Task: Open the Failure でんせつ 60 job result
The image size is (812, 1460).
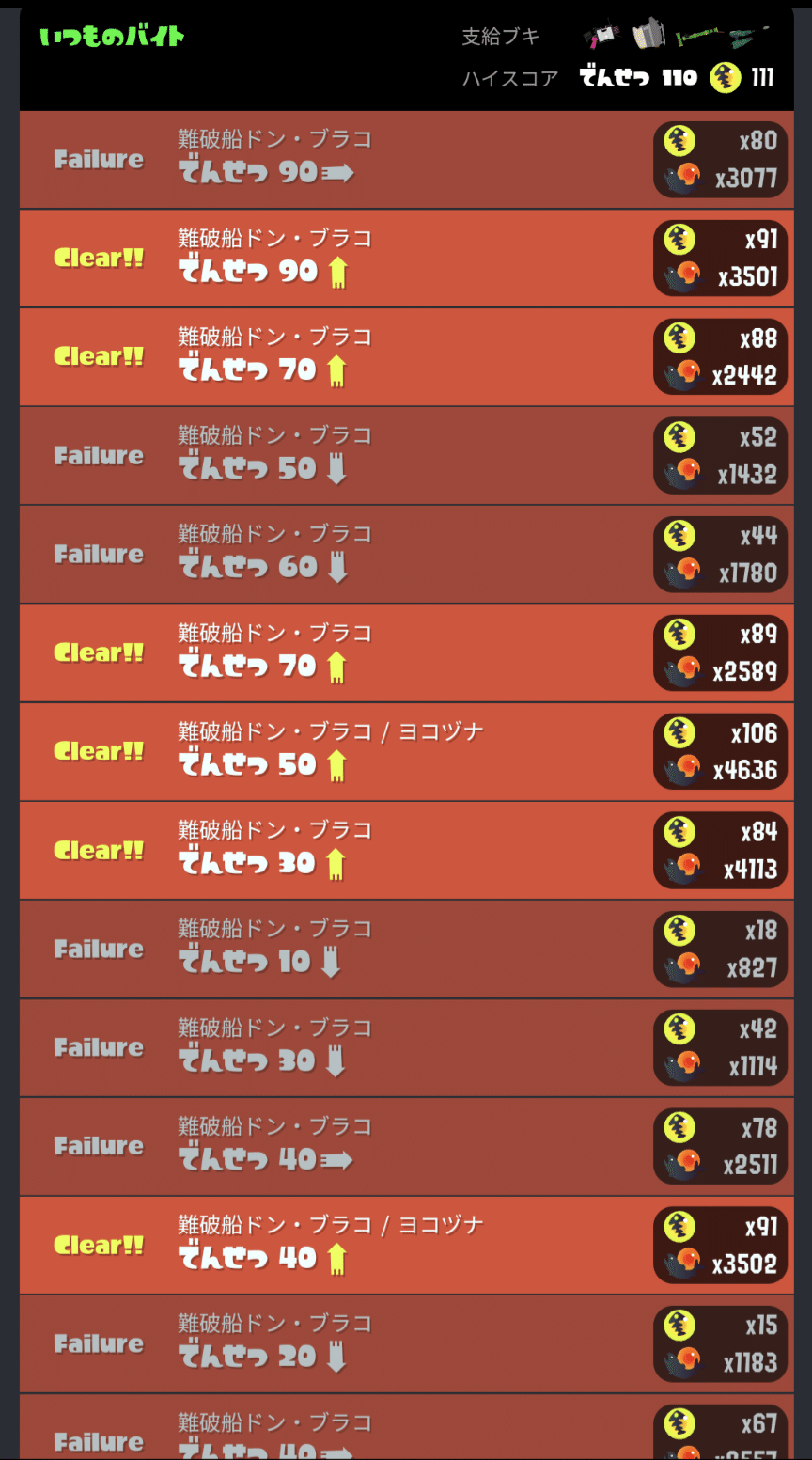Action: [406, 555]
